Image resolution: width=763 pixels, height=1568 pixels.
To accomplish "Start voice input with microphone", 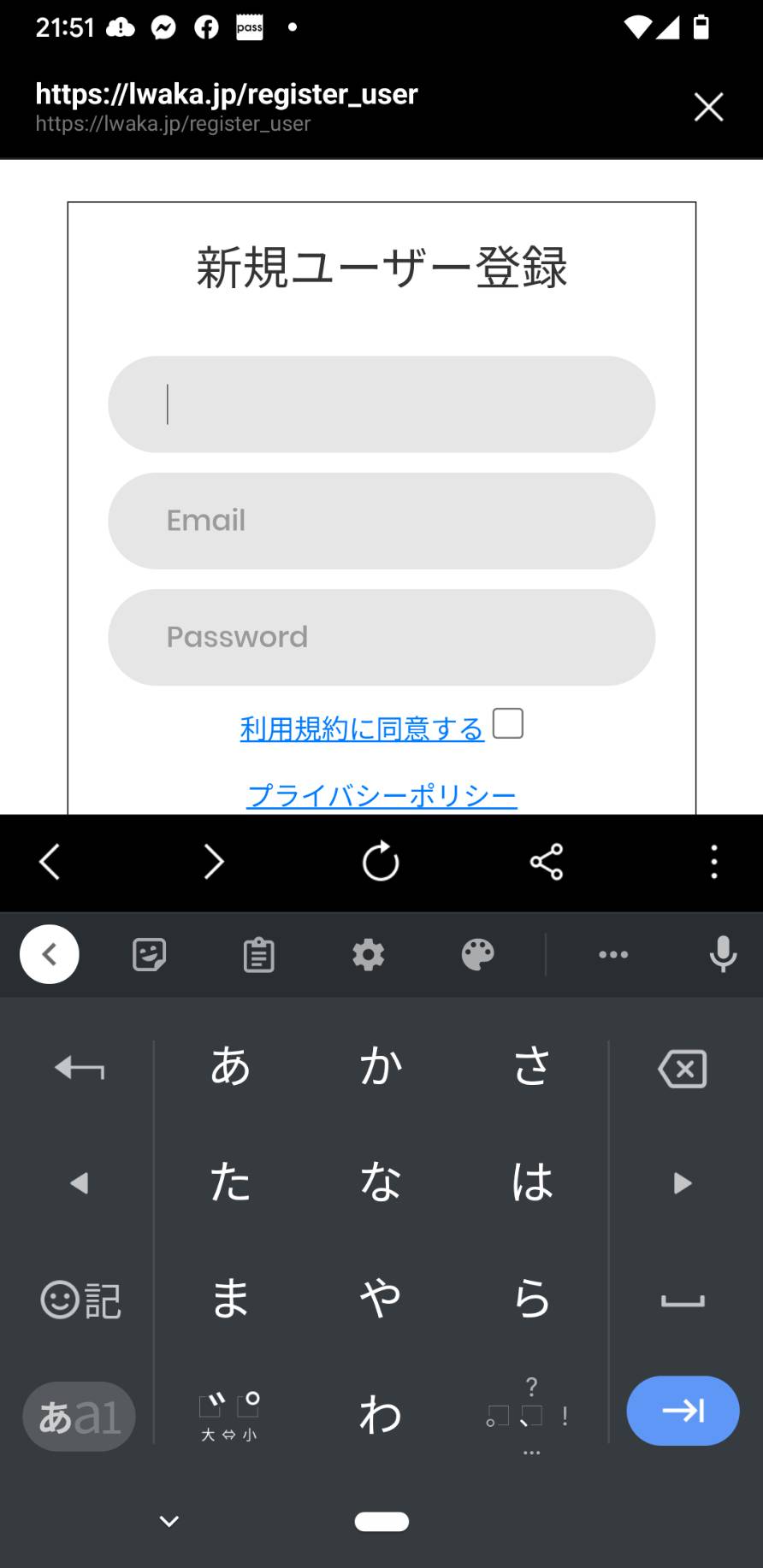I will pos(723,954).
